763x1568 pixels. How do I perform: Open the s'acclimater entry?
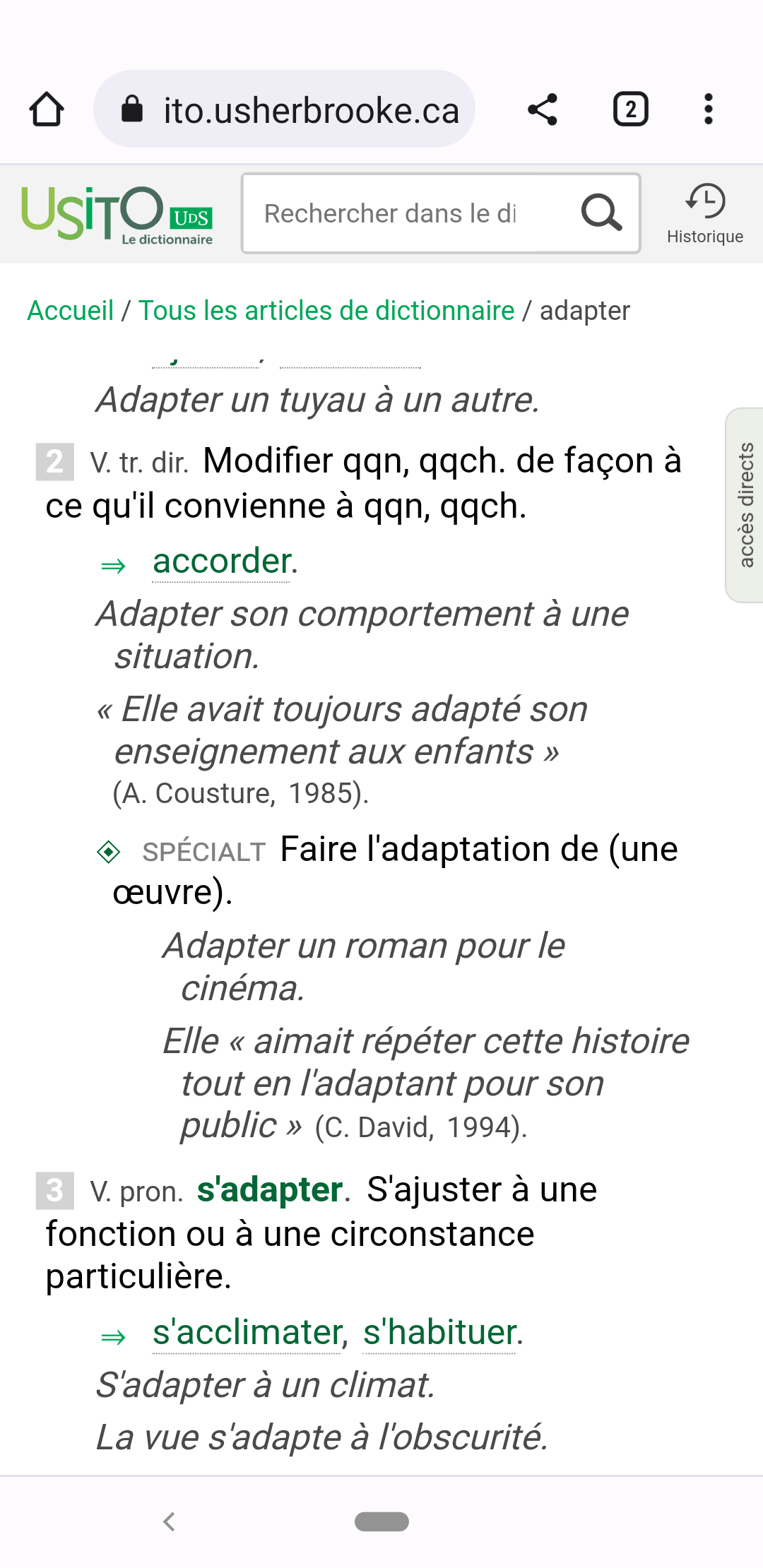[247, 1333]
